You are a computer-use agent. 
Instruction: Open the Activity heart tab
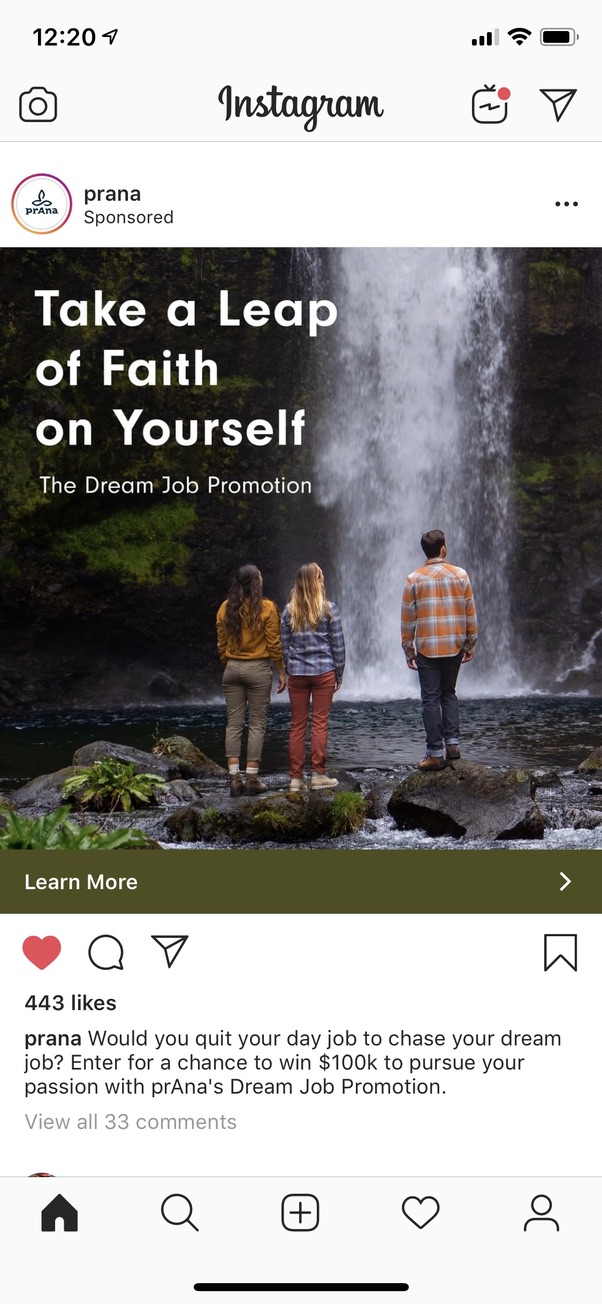[x=421, y=1213]
